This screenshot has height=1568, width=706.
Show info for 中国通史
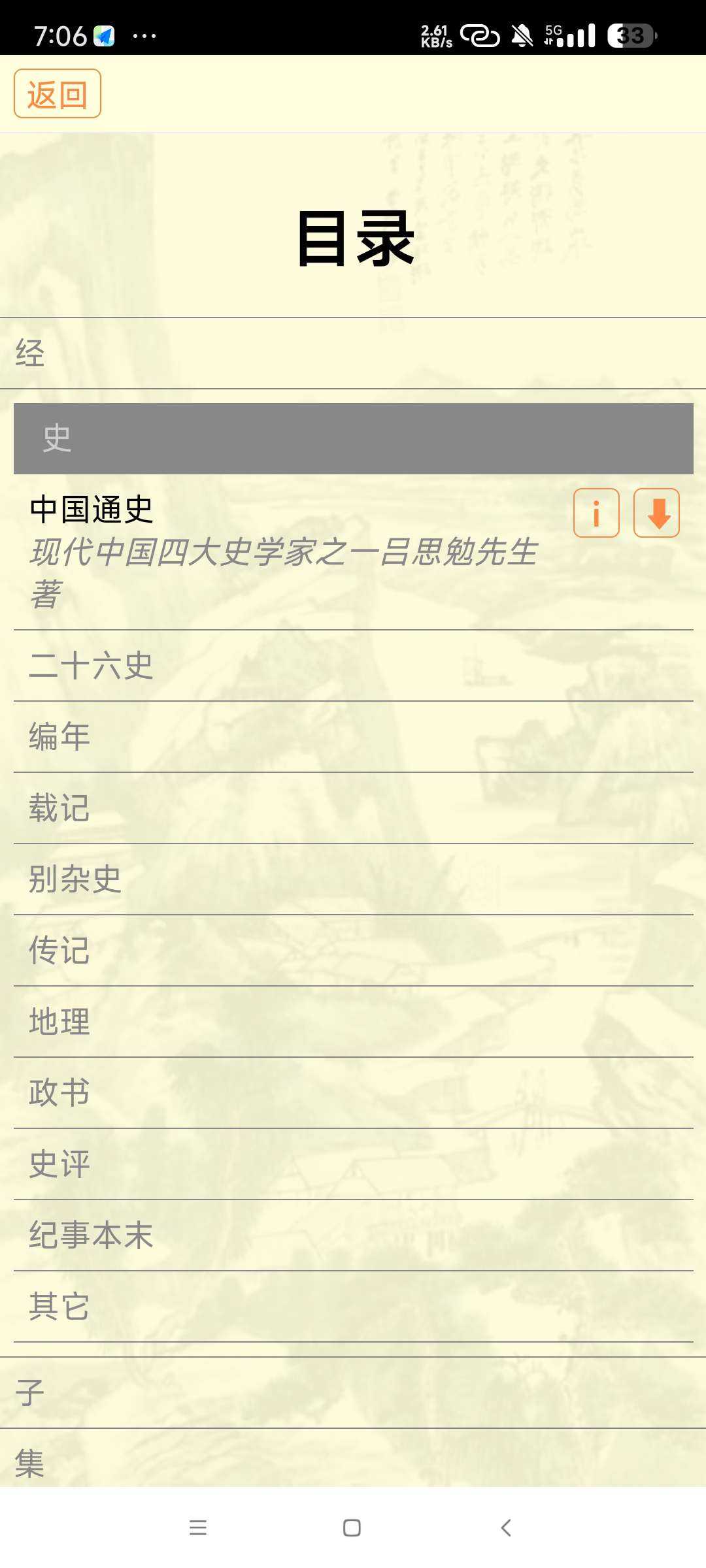pos(596,513)
